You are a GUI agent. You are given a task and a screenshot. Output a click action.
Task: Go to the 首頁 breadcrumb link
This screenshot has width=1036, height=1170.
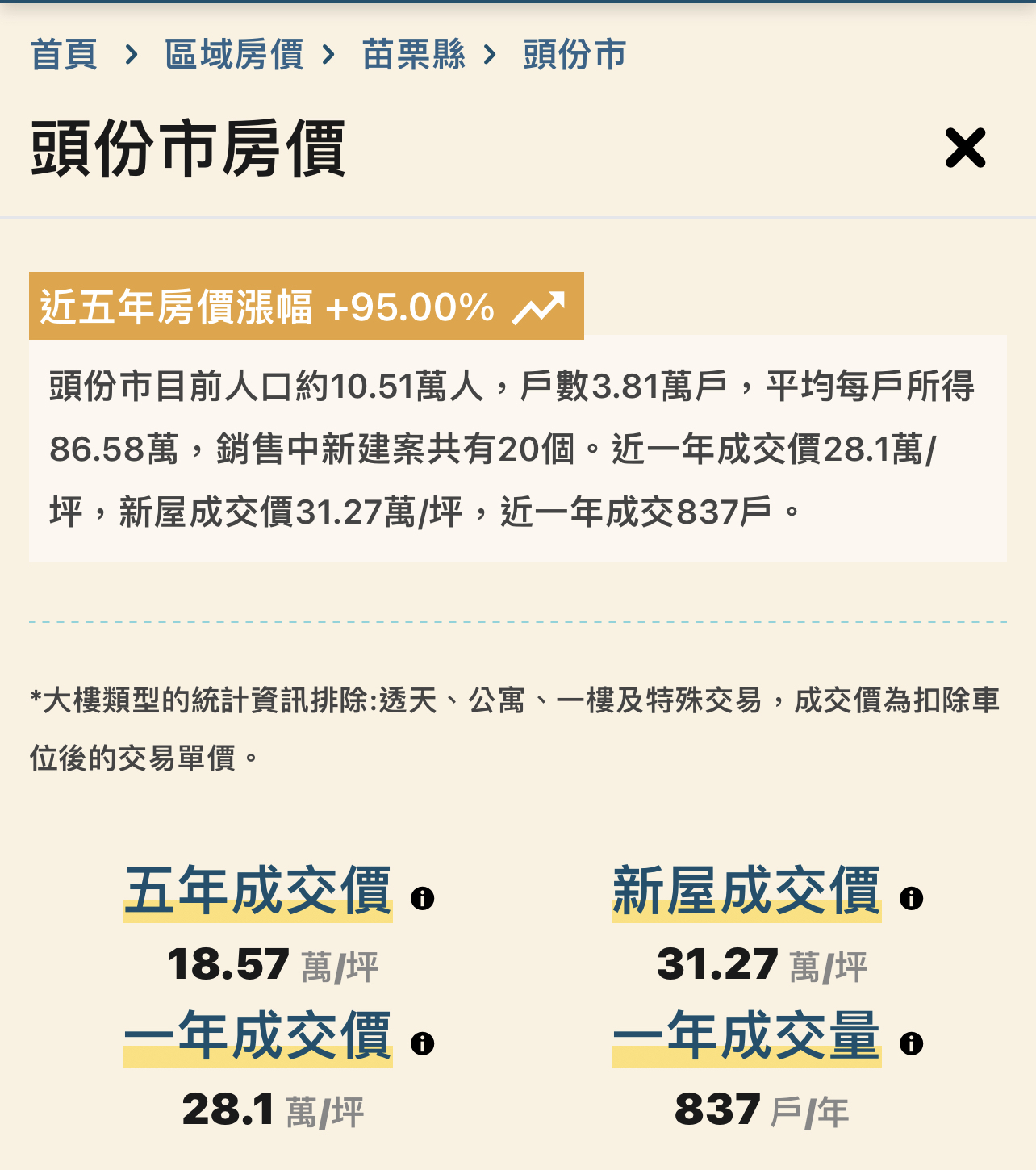tap(64, 55)
